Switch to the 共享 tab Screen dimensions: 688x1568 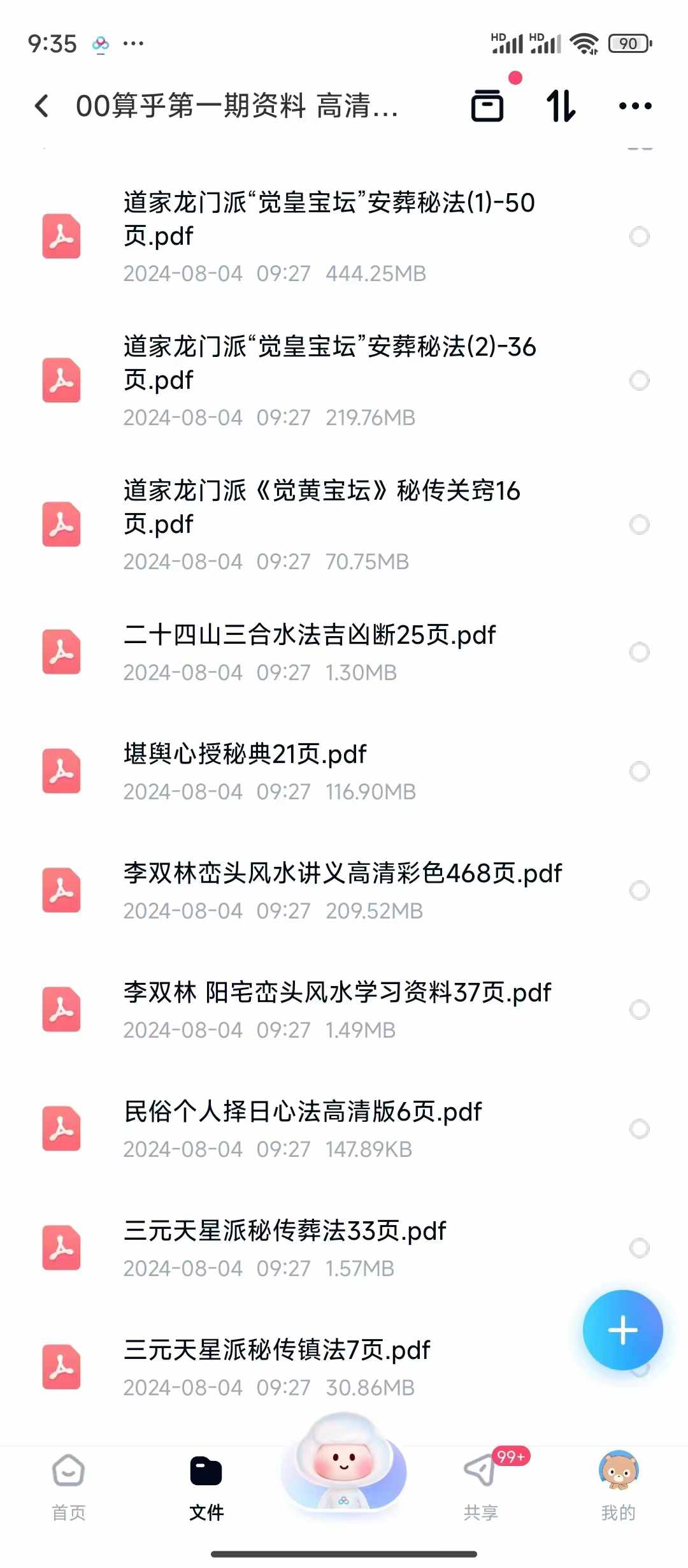click(482, 1486)
